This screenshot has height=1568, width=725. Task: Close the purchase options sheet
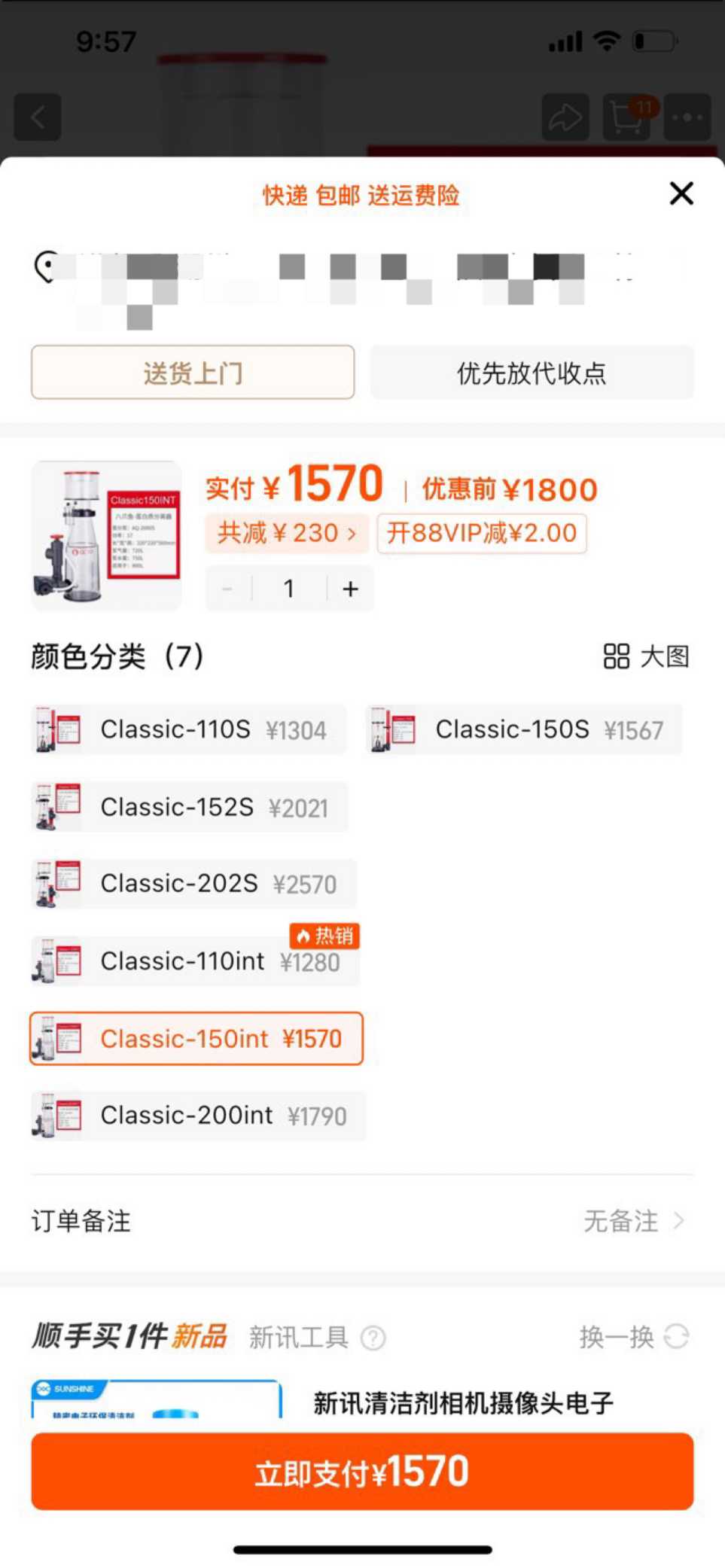[681, 193]
